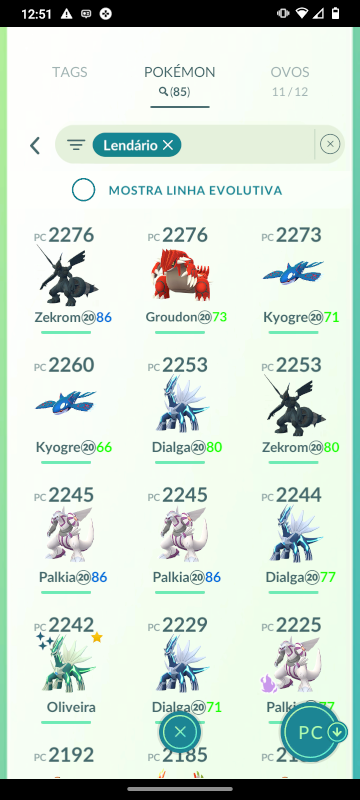The height and width of the screenshot is (800, 360).
Task: Close the Pokémon list with X button
Action: tap(179, 732)
